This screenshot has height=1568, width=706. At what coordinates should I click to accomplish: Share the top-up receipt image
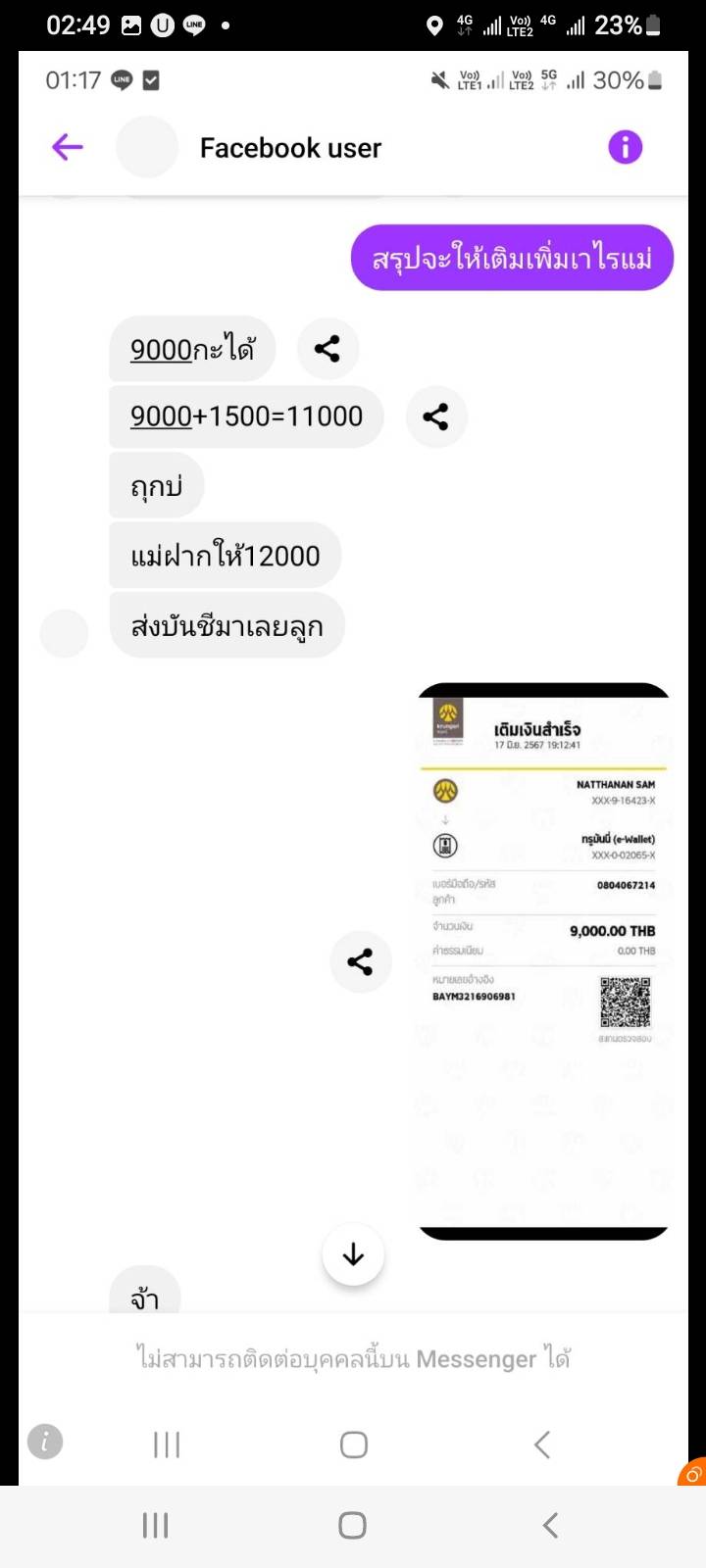point(360,961)
